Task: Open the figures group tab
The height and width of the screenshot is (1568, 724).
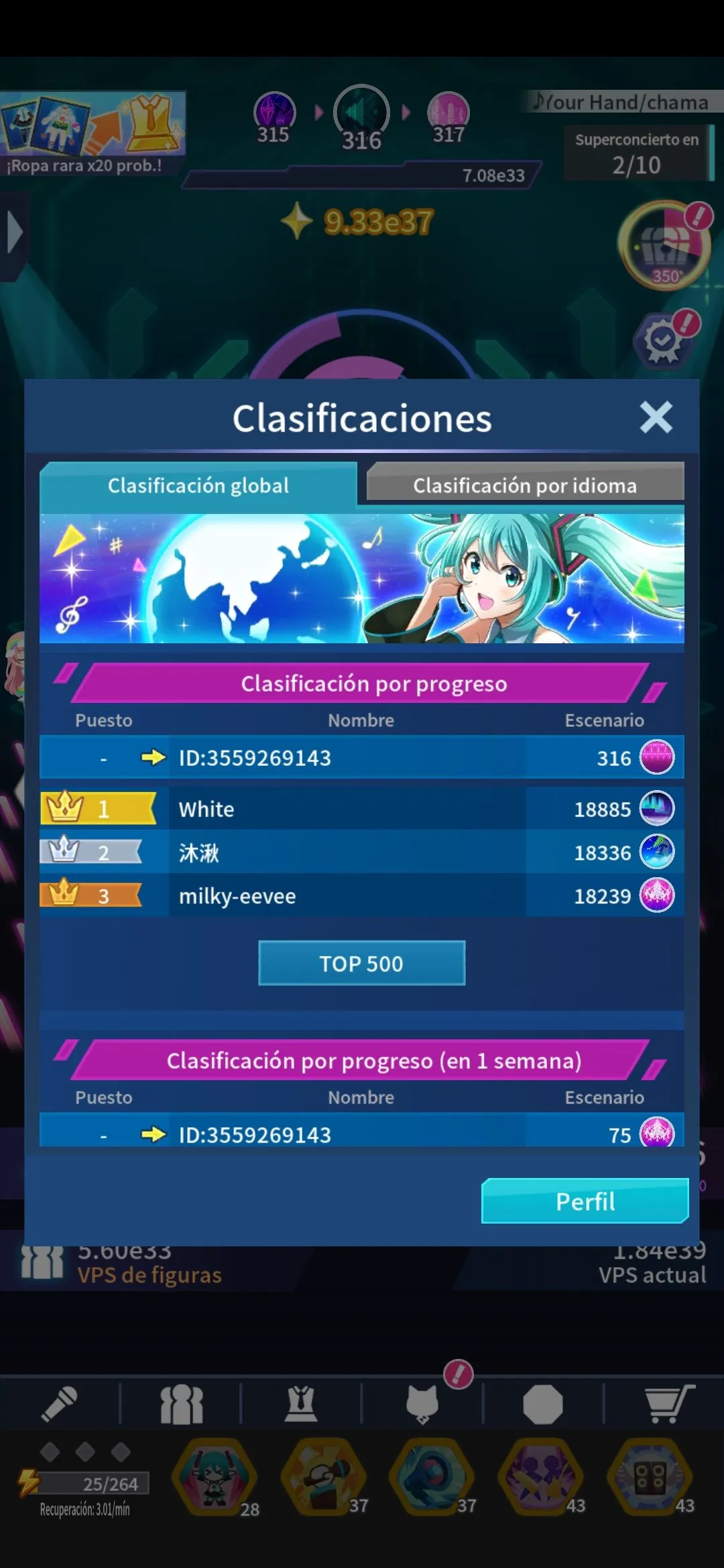Action: (181, 1404)
